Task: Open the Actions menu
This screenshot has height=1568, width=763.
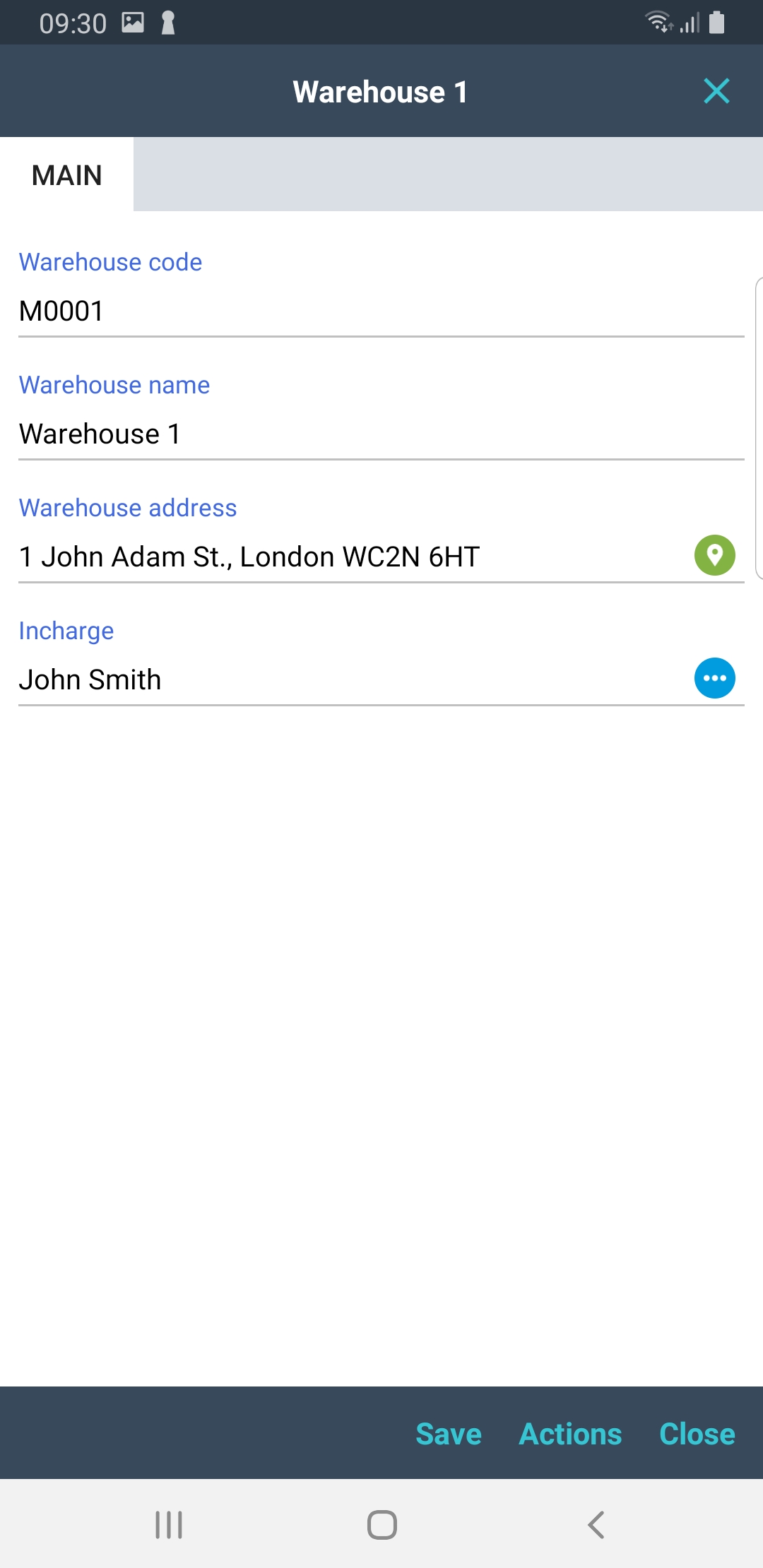Action: (x=570, y=1434)
